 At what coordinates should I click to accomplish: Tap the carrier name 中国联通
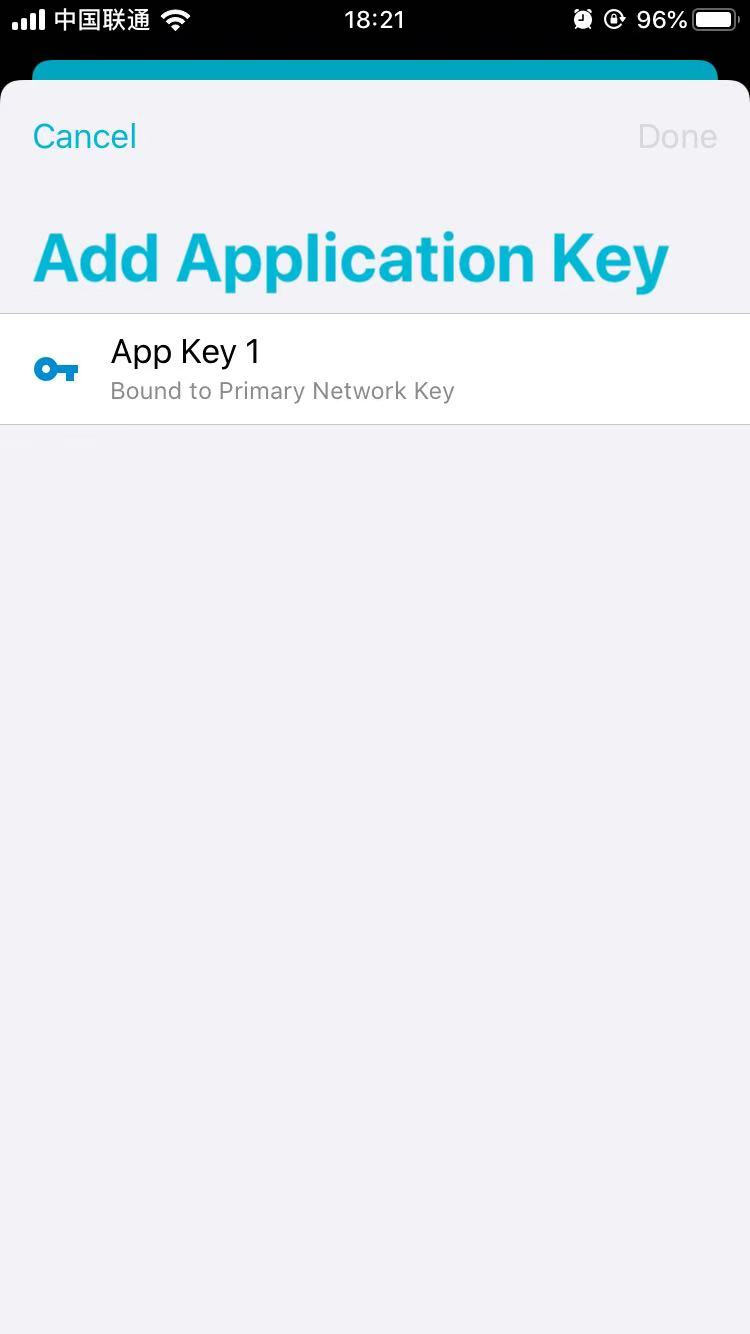coord(103,19)
